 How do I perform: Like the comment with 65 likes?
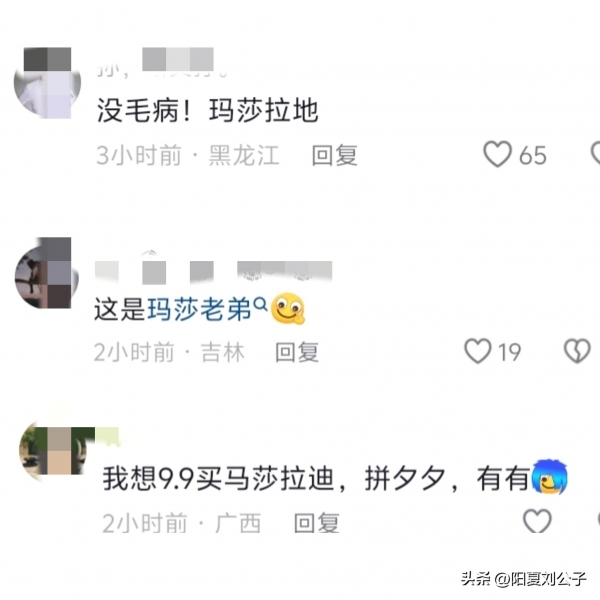pos(497,154)
